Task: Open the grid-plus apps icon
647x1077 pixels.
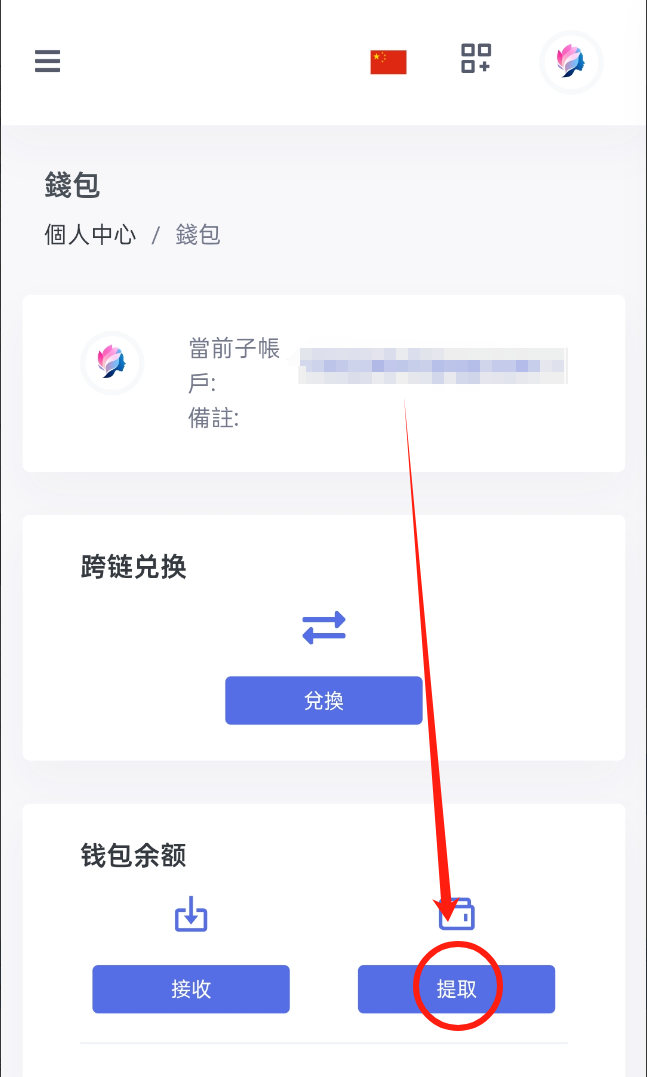Action: [476, 59]
